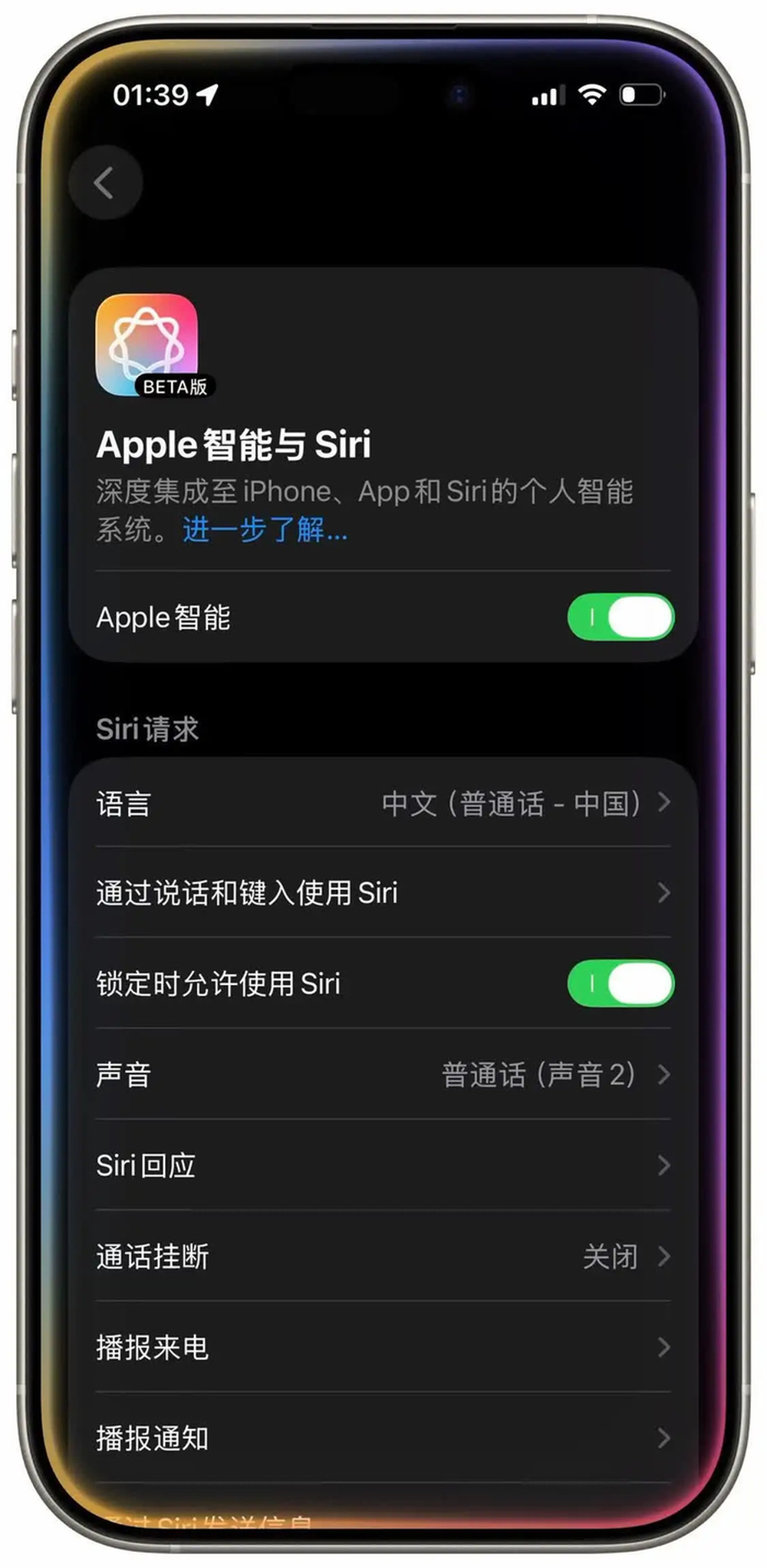Viewport: 767px width, 1568px height.
Task: Open the 语言 language setting
Action: 383,803
